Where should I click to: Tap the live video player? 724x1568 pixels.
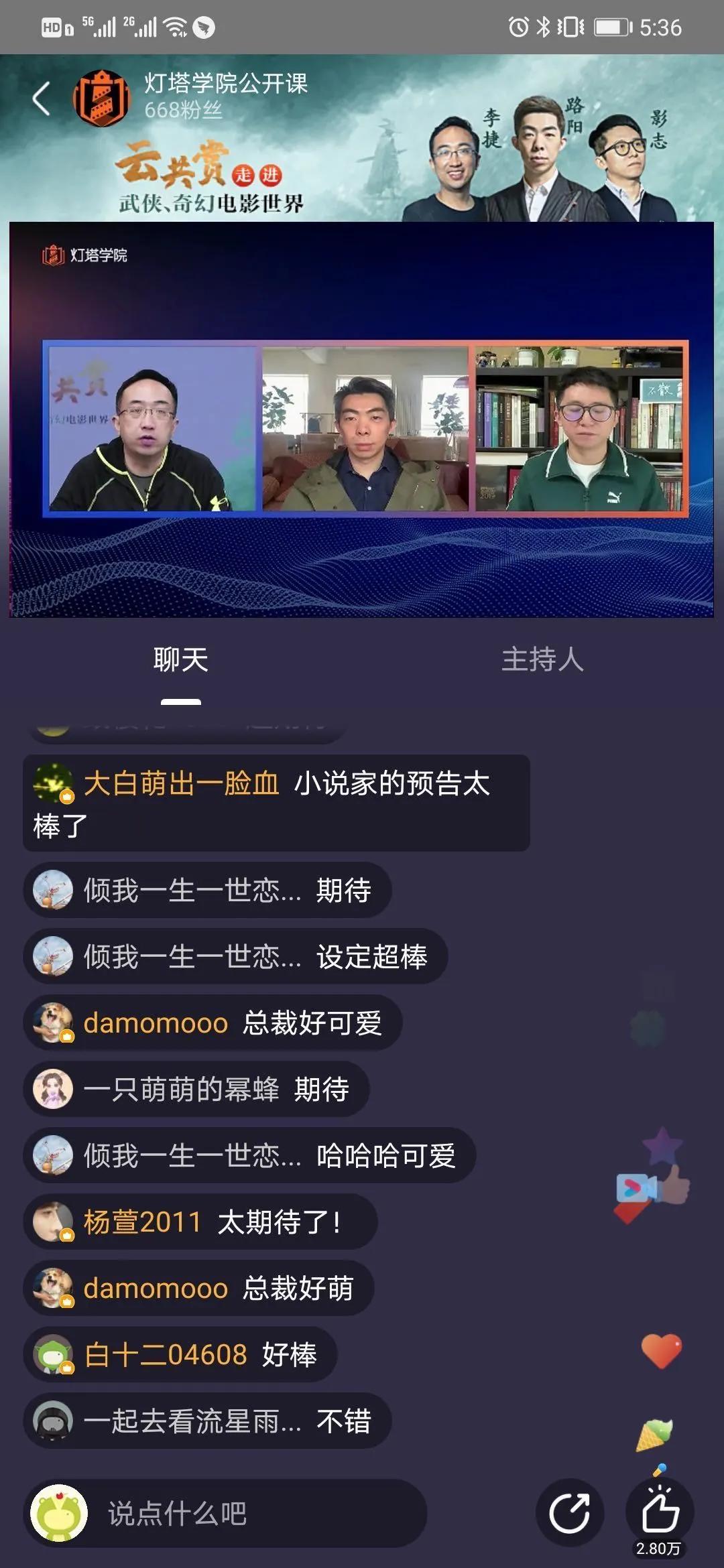pos(362,419)
